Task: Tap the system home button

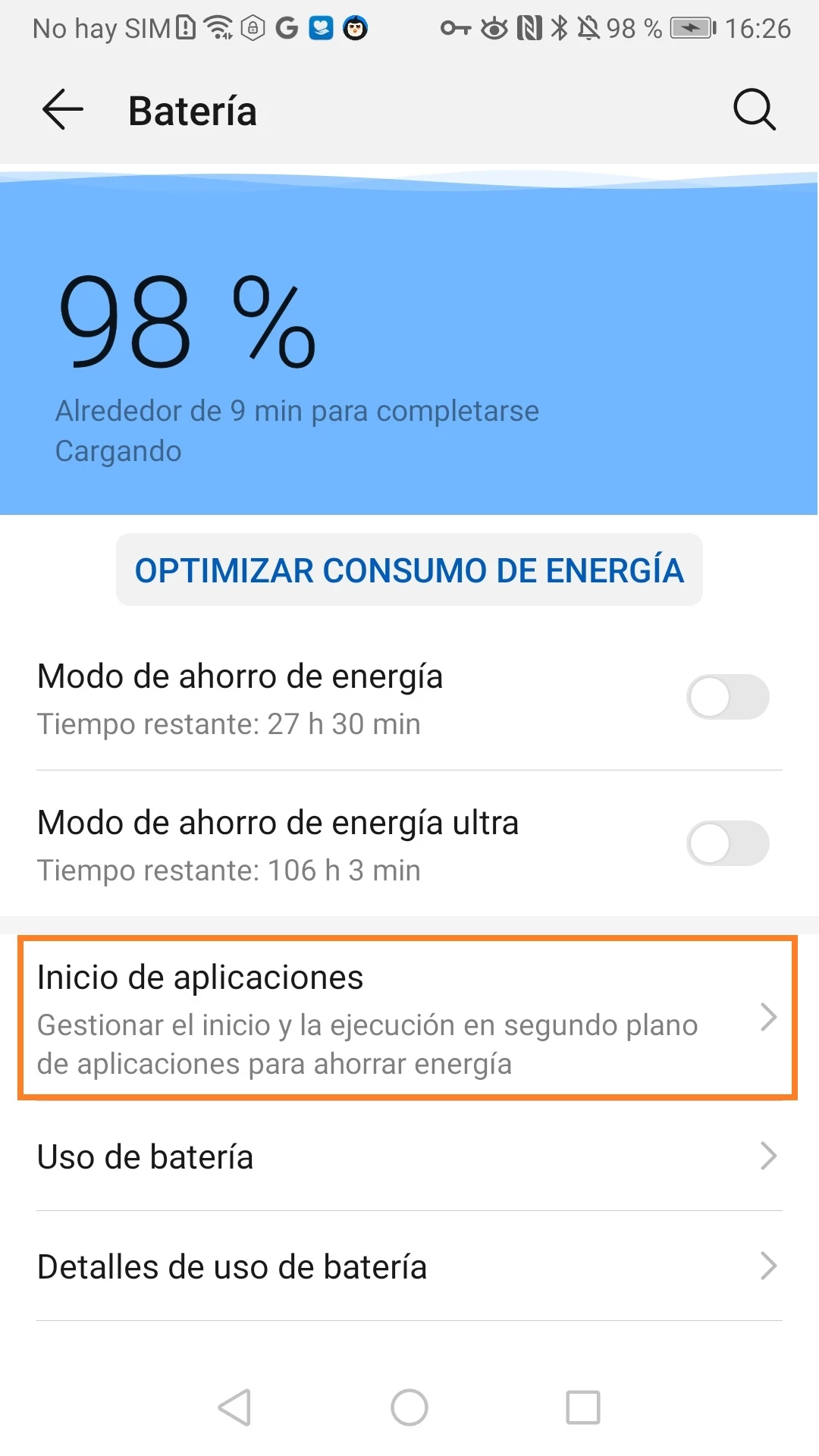Action: 409,1407
